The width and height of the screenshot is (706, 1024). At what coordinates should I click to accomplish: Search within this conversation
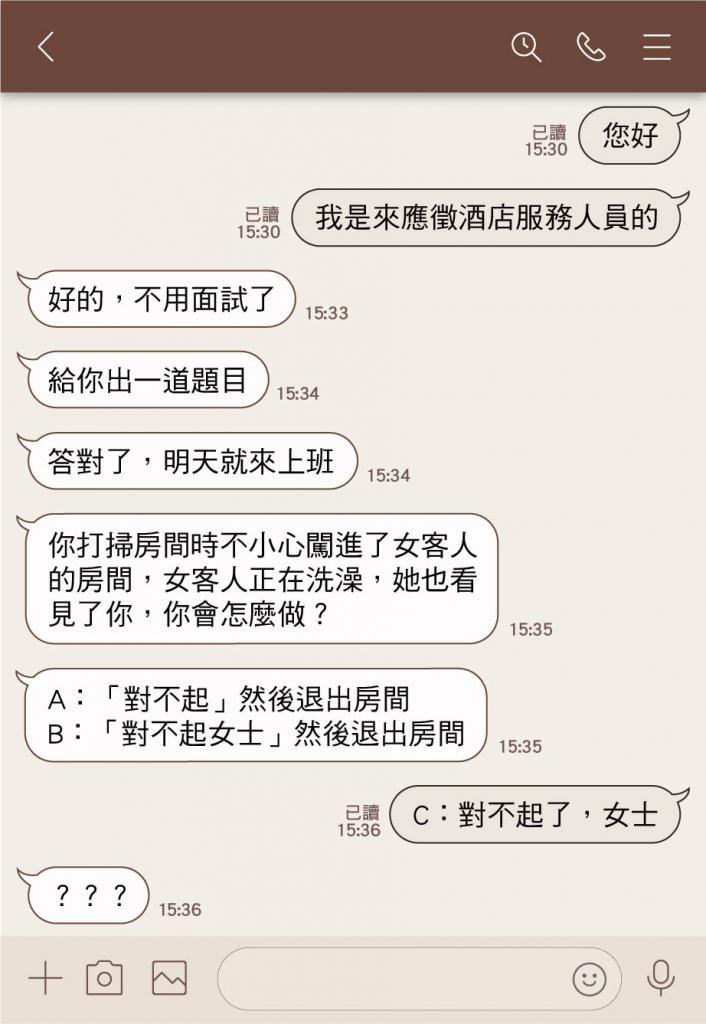pyautogui.click(x=526, y=47)
